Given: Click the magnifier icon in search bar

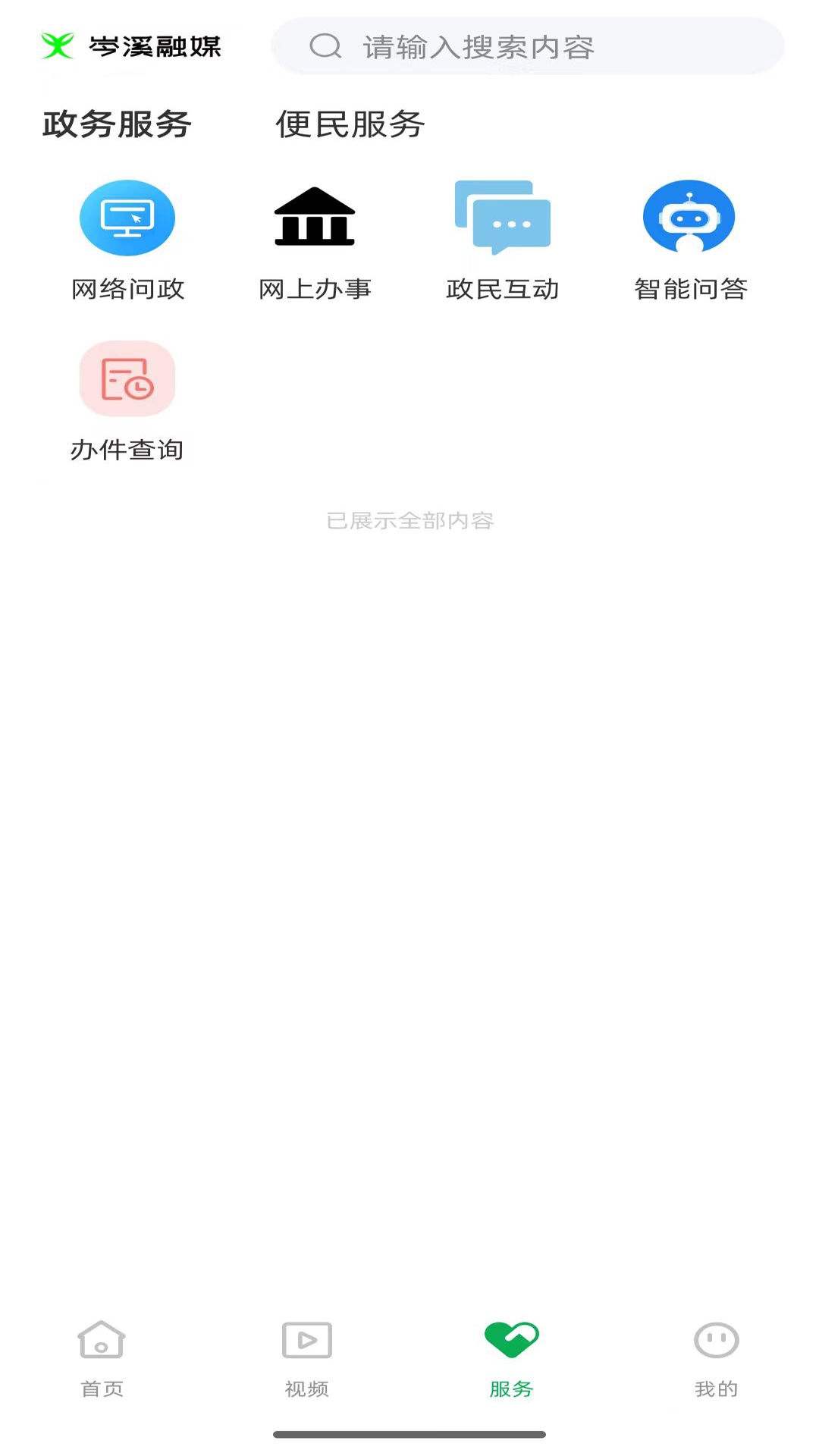Looking at the screenshot, I should (x=325, y=46).
